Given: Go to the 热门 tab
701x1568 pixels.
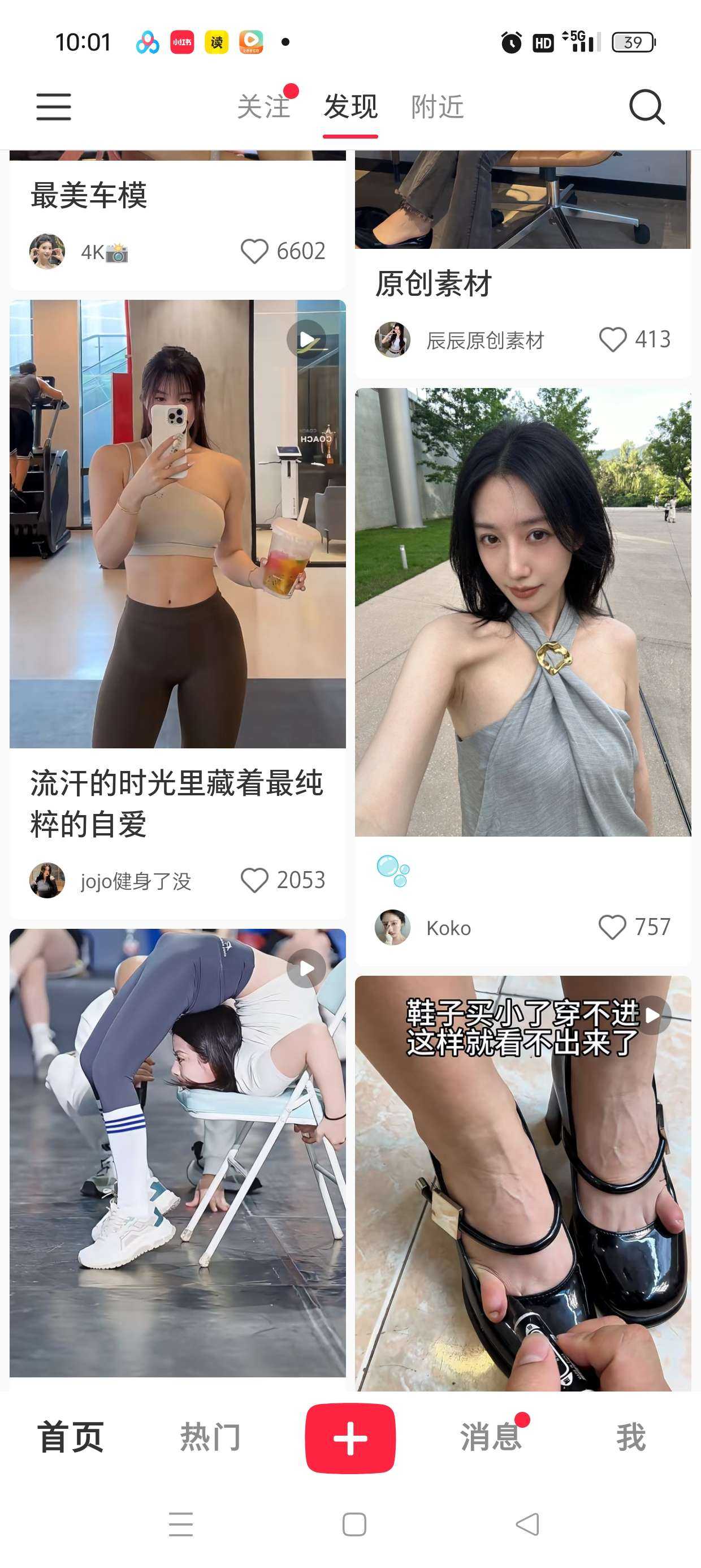Looking at the screenshot, I should pyautogui.click(x=210, y=1438).
